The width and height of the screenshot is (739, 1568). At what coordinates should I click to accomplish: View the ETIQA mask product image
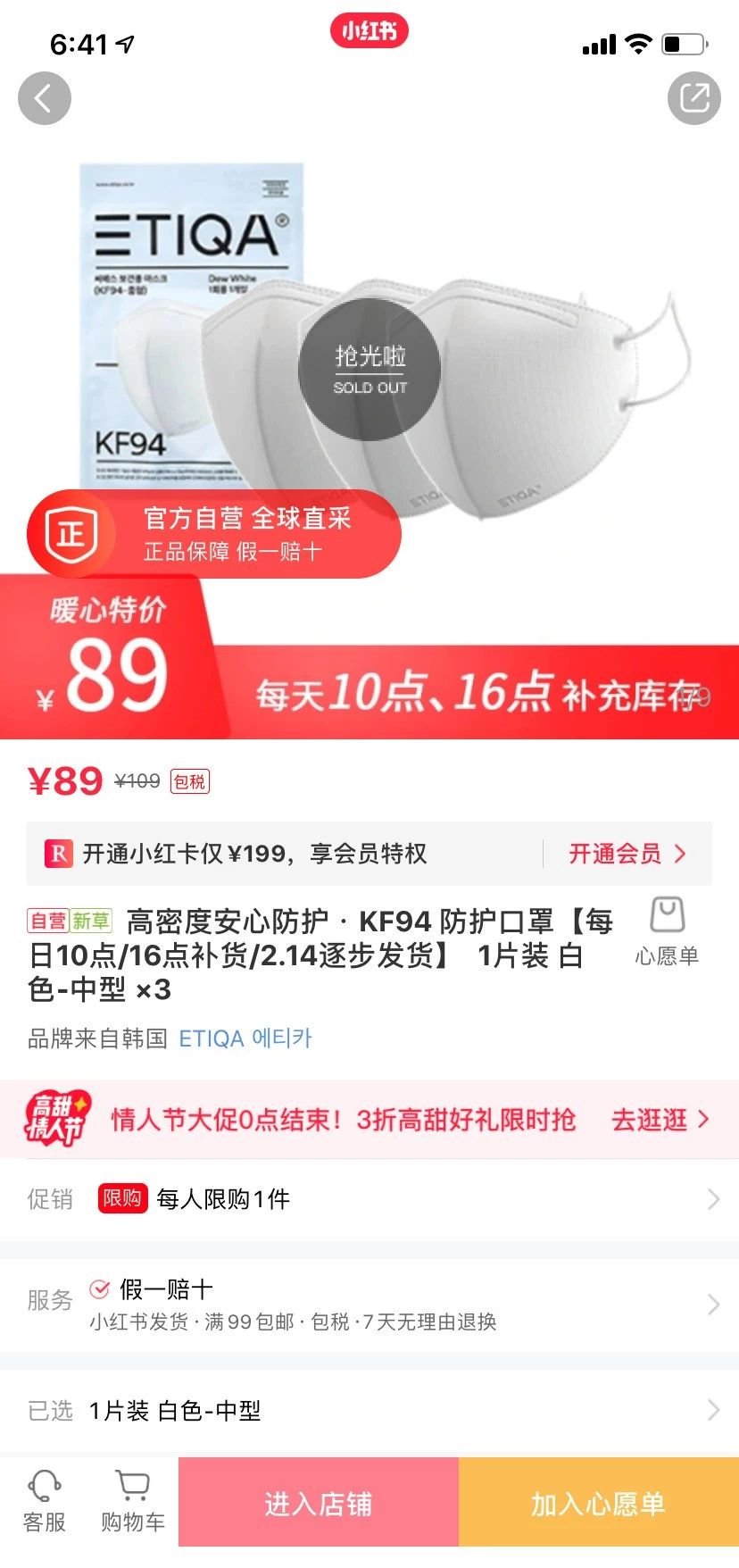click(x=369, y=357)
